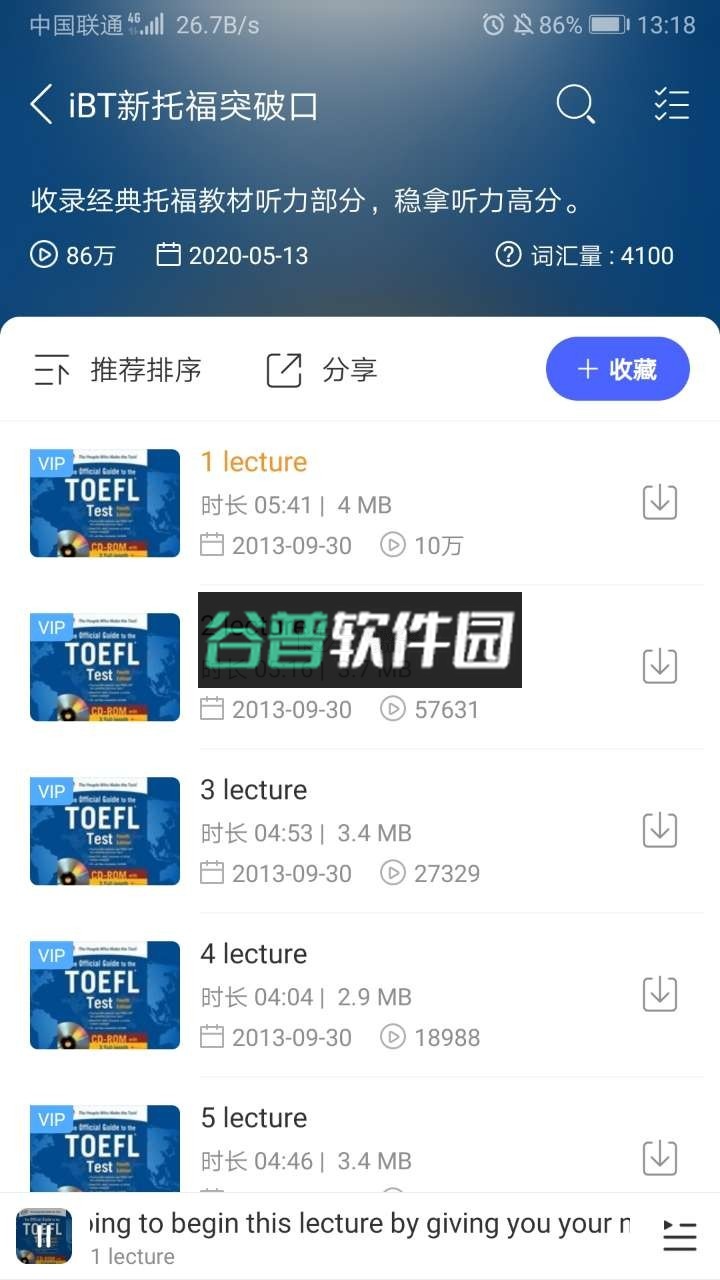This screenshot has height=1280, width=720.
Task: Open the vocabulary info via the question mark icon
Action: coord(509,255)
